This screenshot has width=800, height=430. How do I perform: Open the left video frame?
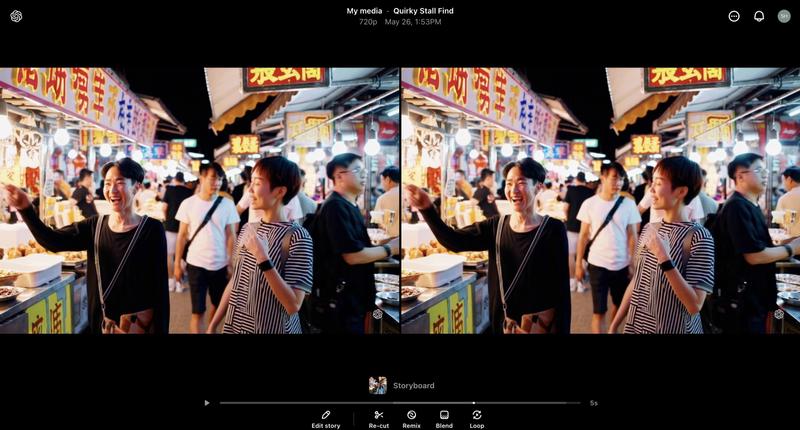coord(200,200)
